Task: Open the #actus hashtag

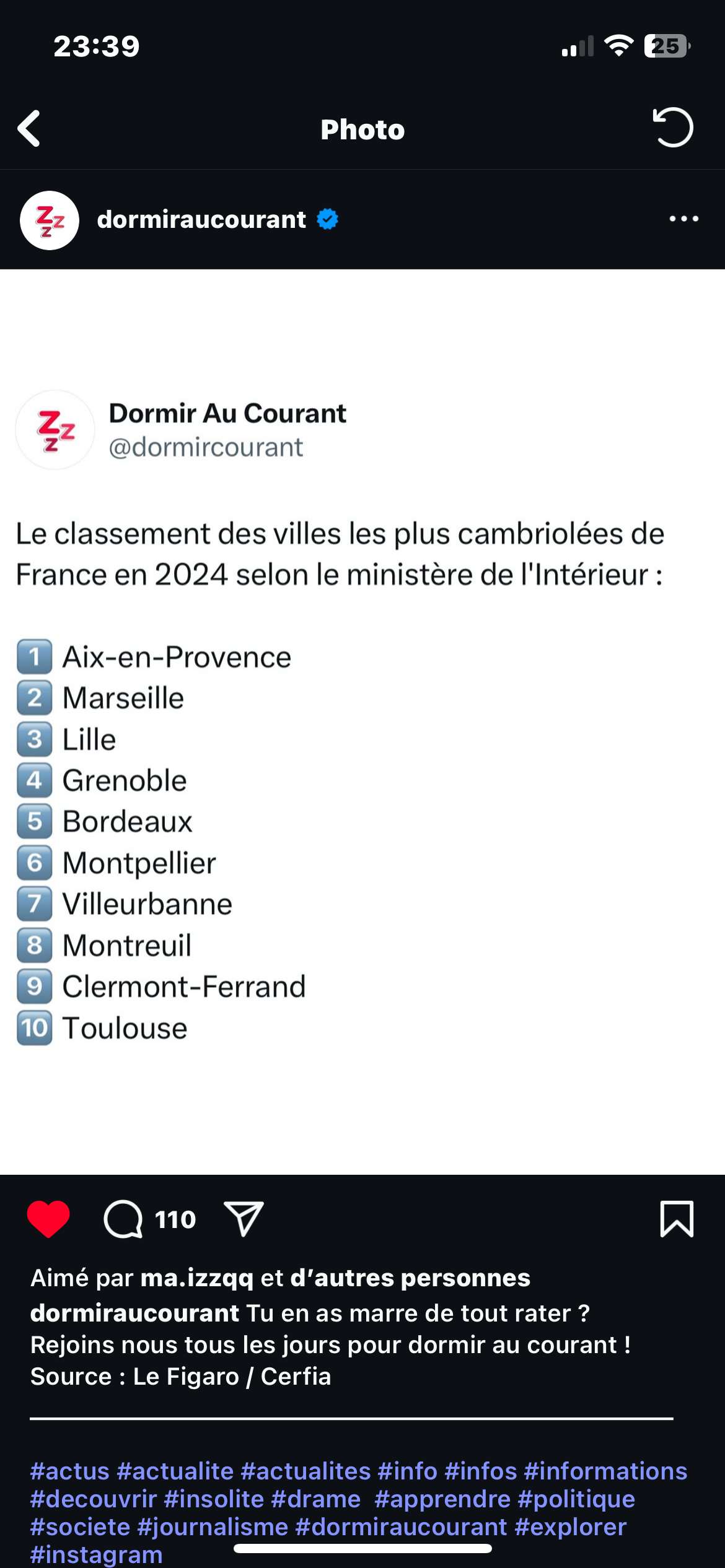Action: 70,1471
